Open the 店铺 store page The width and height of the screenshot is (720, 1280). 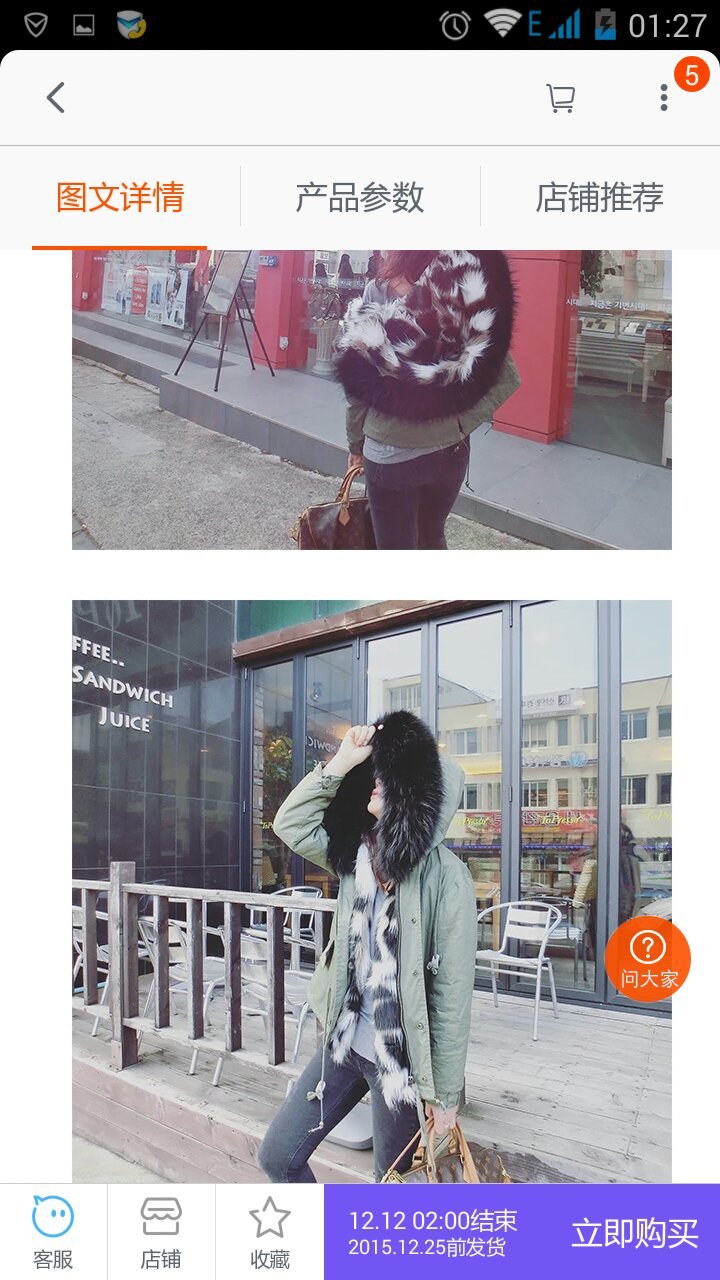click(161, 1232)
